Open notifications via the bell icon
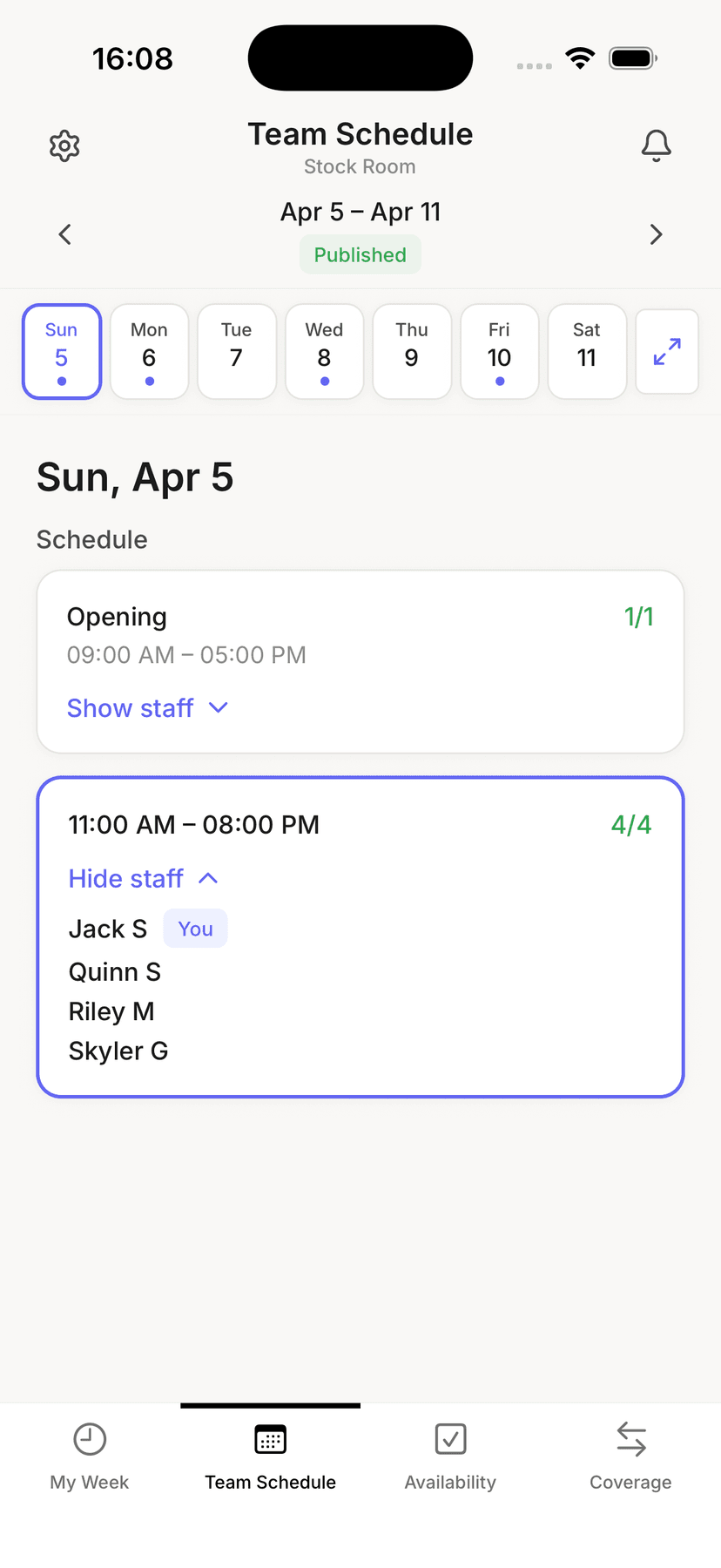 click(657, 145)
